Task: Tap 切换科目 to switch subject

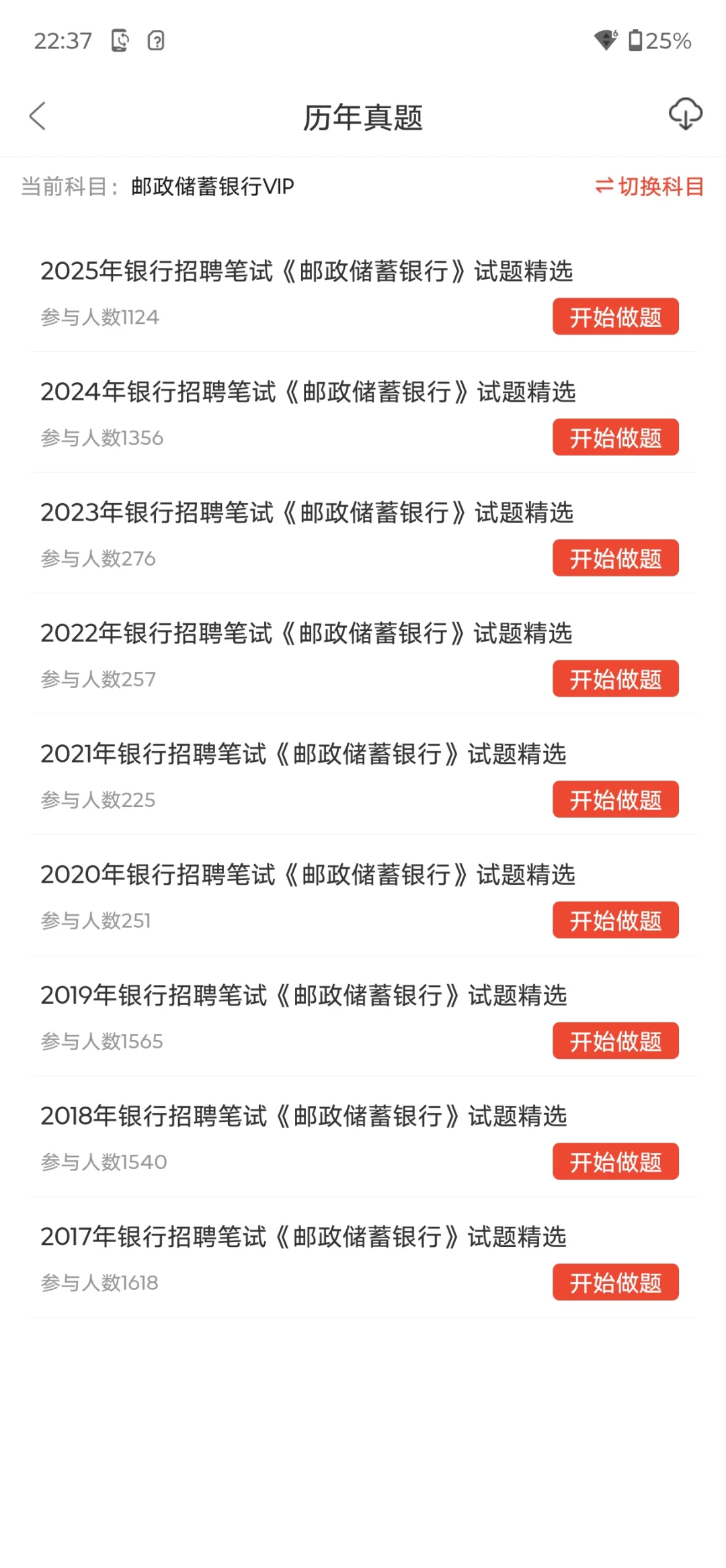Action: [x=649, y=186]
